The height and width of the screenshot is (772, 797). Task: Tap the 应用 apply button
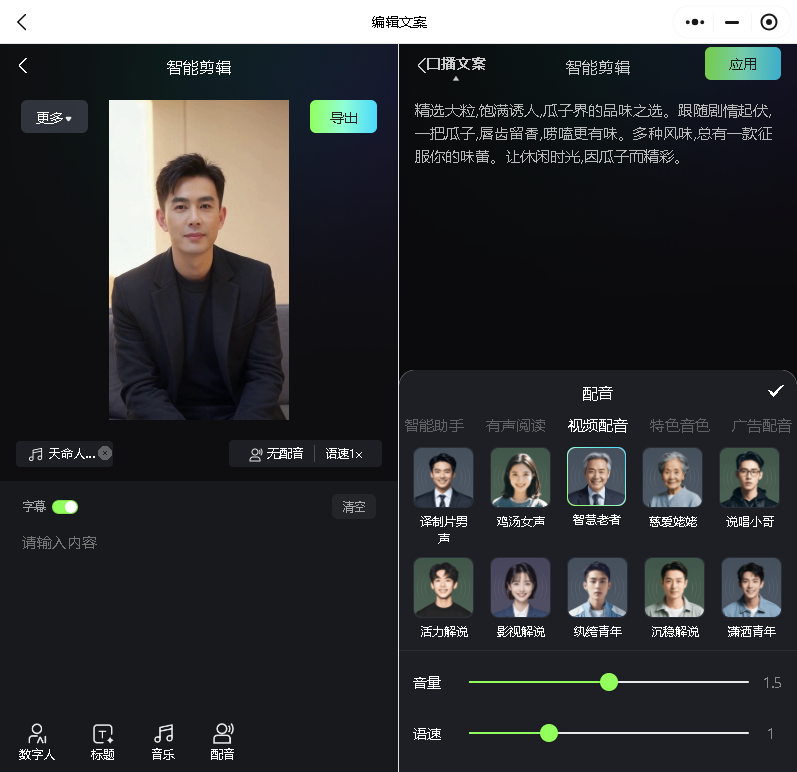(742, 64)
